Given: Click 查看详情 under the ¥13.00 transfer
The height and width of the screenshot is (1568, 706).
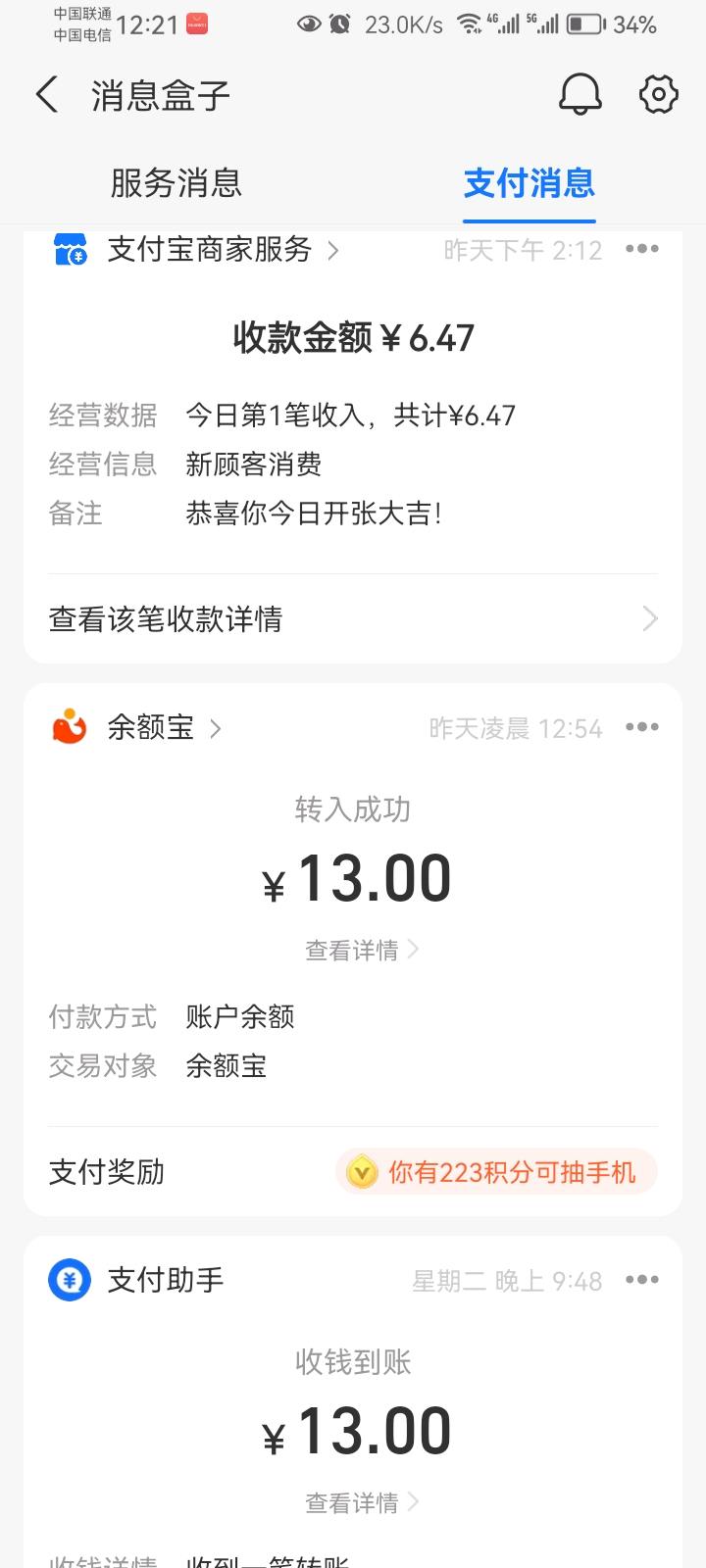Looking at the screenshot, I should tap(353, 949).
